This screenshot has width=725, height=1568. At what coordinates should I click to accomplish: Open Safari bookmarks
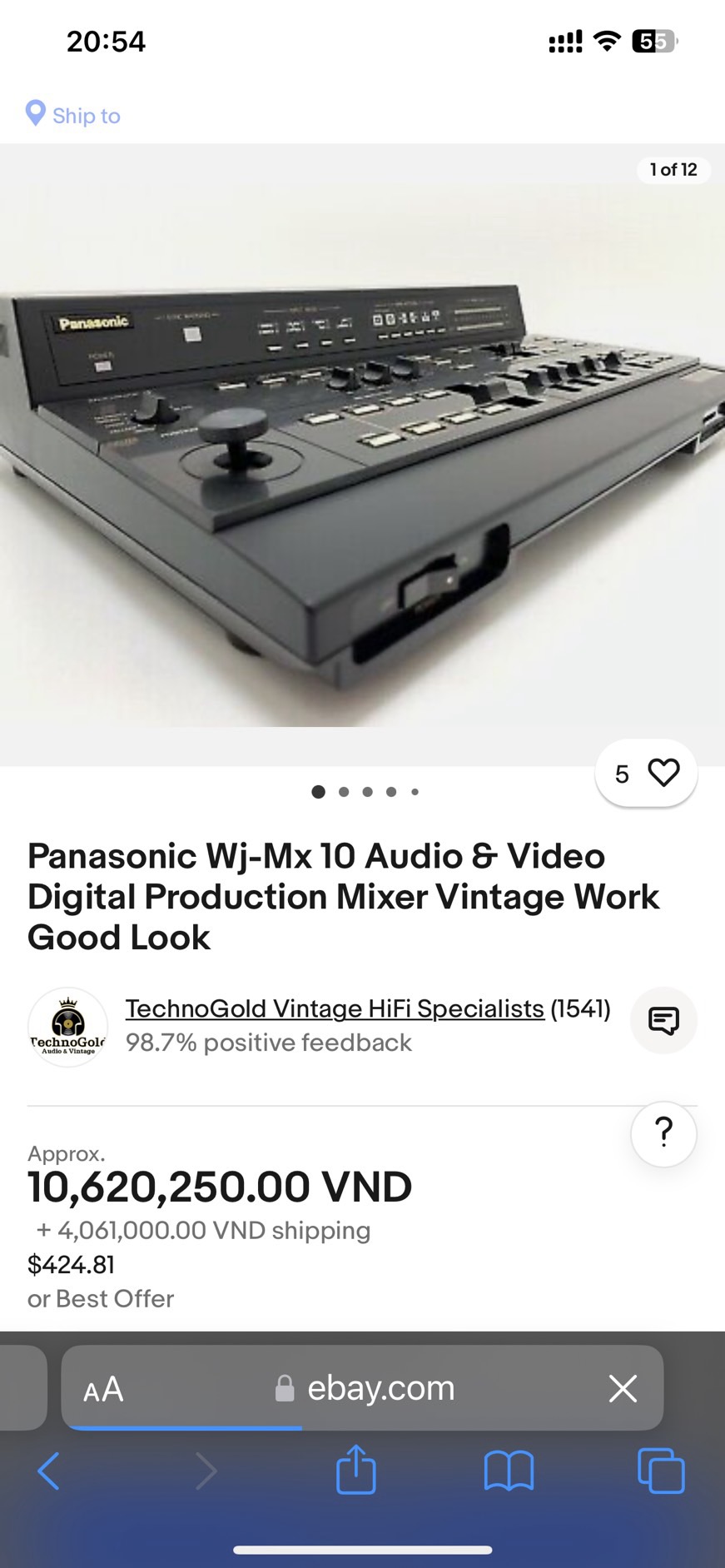[509, 1471]
